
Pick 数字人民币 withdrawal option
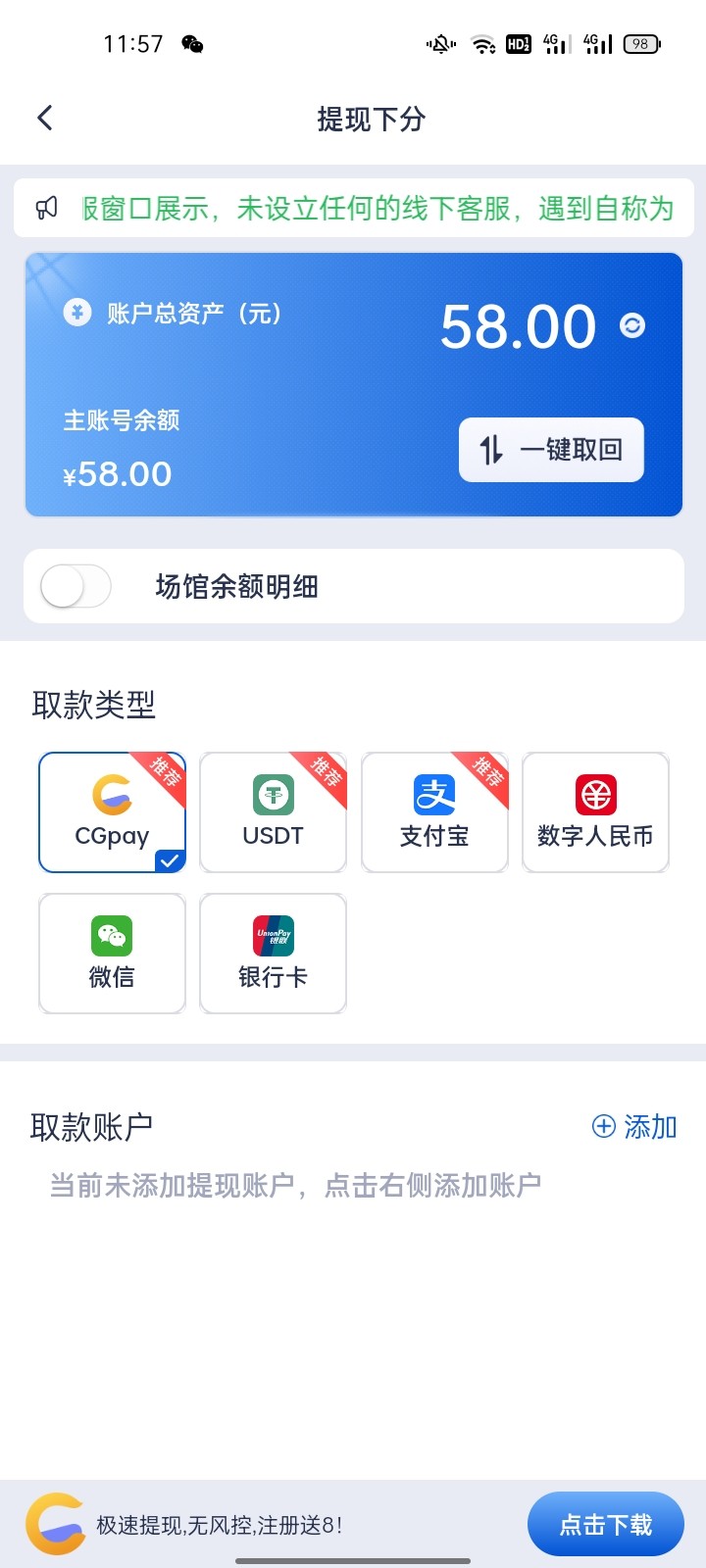595,812
